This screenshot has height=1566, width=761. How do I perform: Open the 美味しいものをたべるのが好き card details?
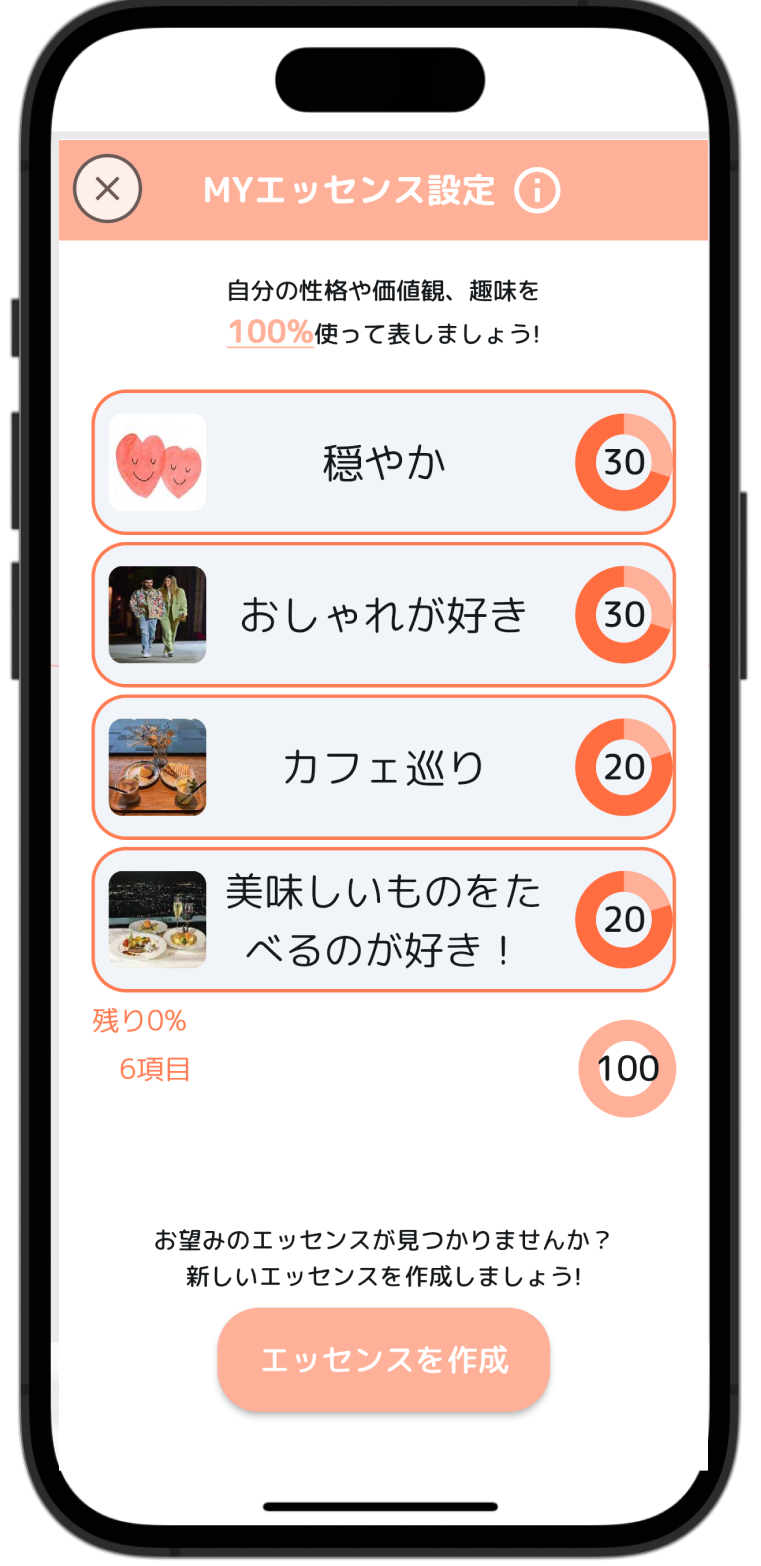pyautogui.click(x=384, y=919)
